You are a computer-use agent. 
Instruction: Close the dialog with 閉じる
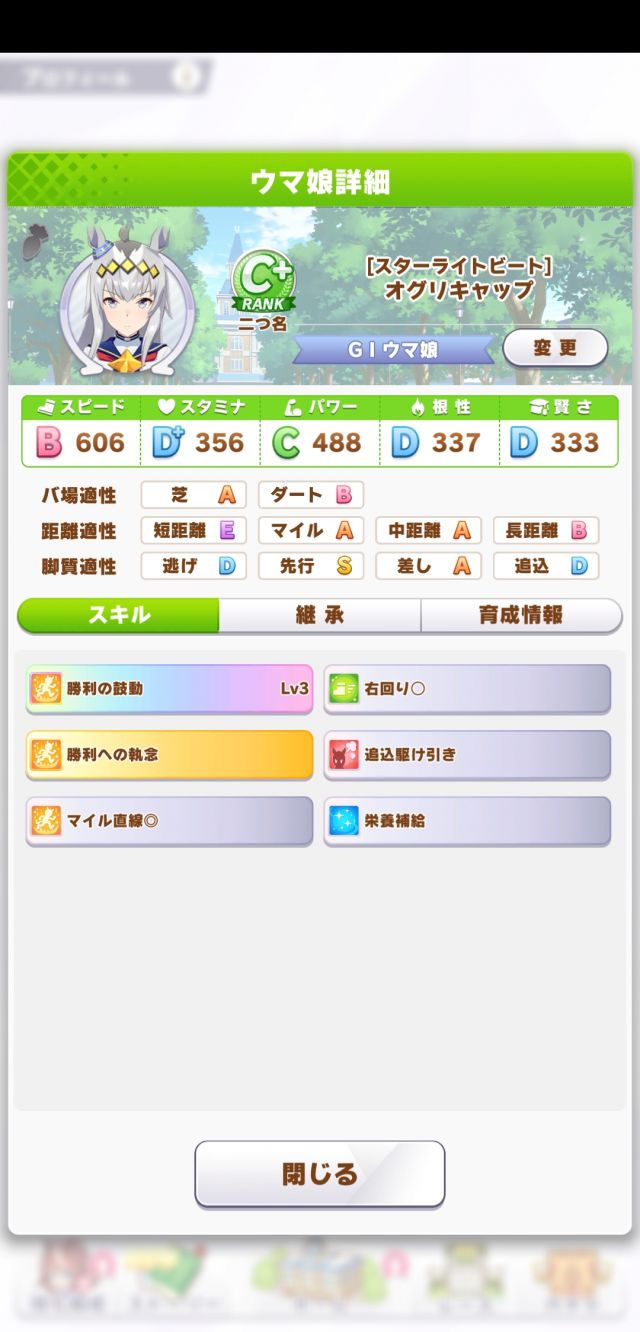(x=319, y=1174)
